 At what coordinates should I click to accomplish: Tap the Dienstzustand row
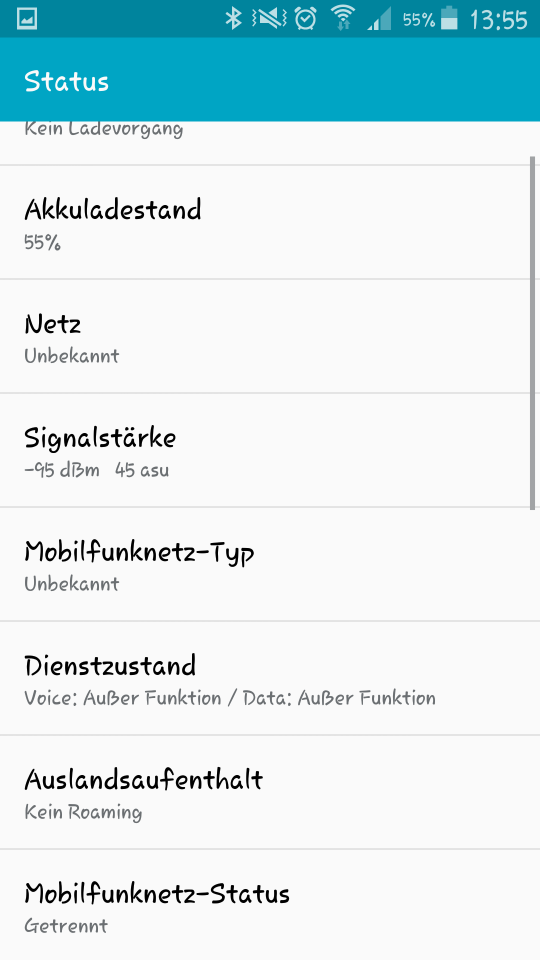269,678
